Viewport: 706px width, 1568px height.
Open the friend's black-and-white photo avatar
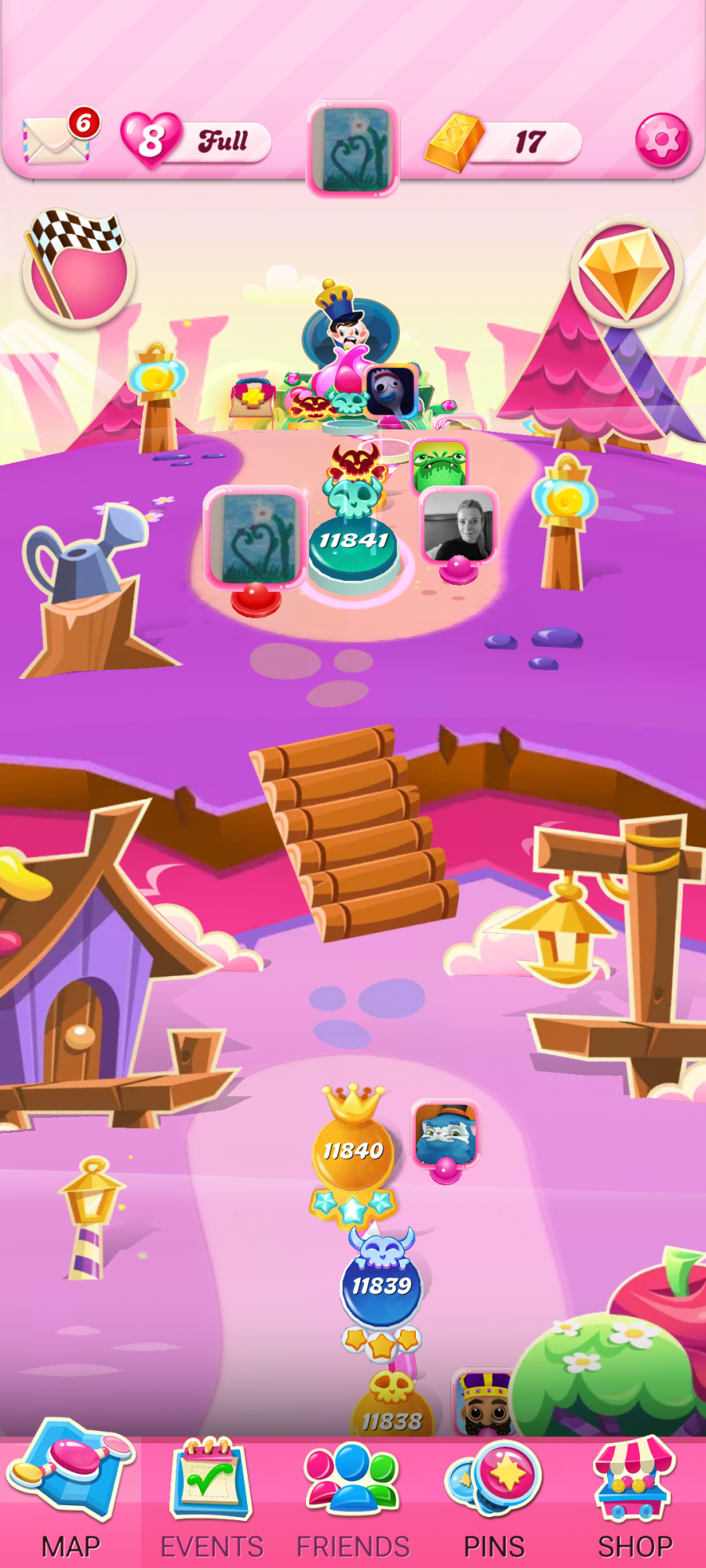pyautogui.click(x=458, y=525)
